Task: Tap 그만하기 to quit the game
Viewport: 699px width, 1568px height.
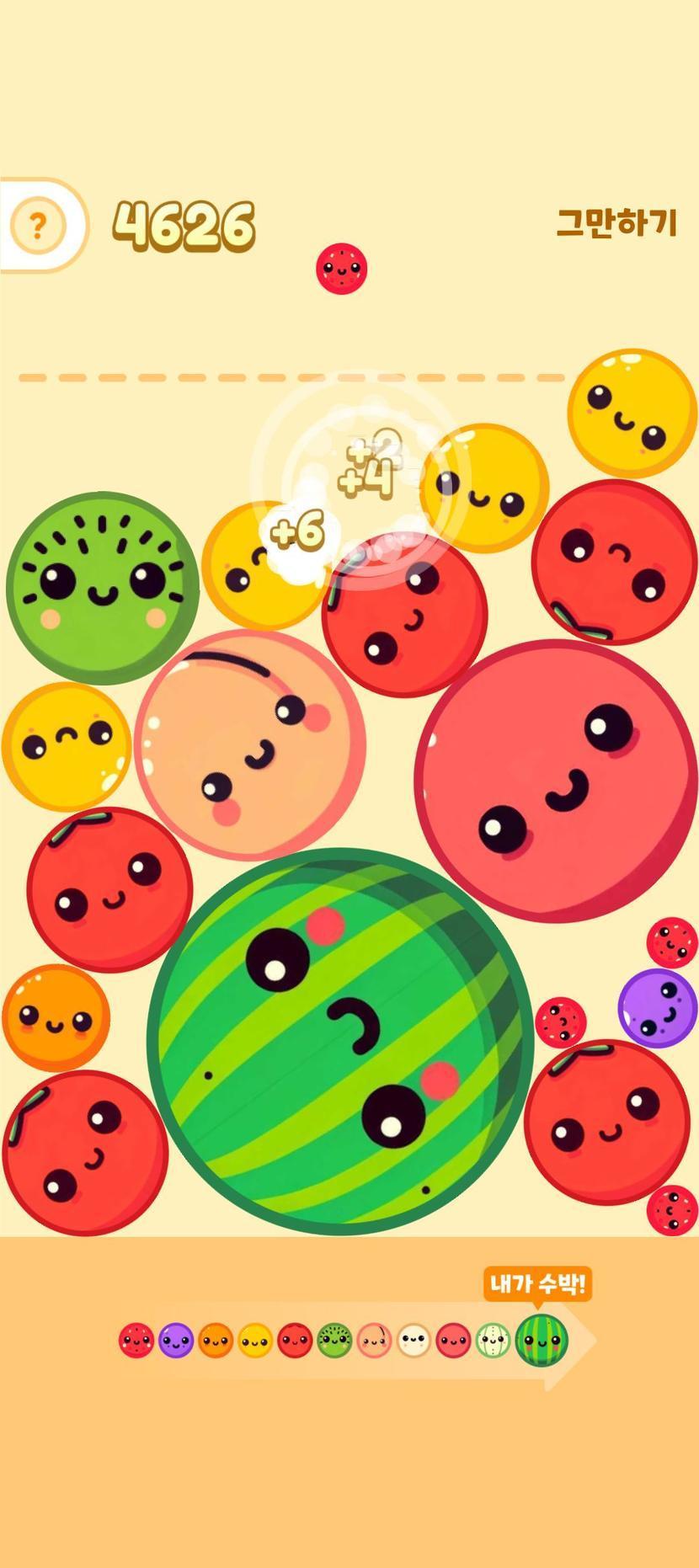Action: tap(616, 223)
